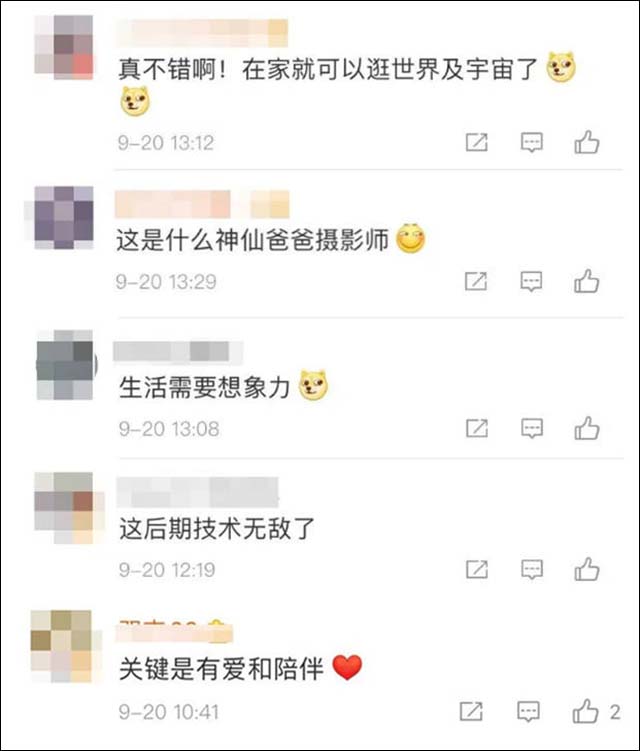640x751 pixels.
Task: Like the comment '真不错啊!在家就可以逛世界及宇宙了'
Action: point(587,143)
